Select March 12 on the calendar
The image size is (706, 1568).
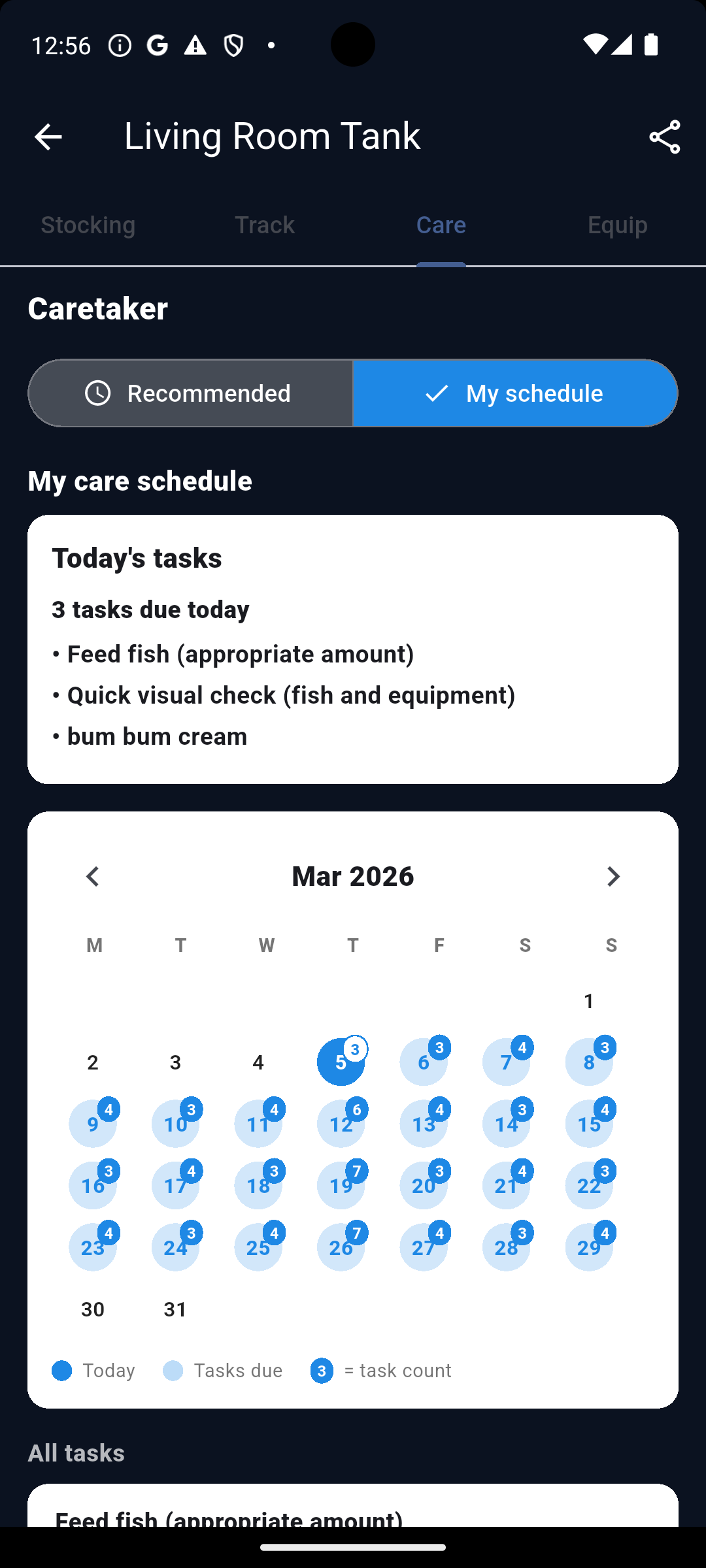339,1124
